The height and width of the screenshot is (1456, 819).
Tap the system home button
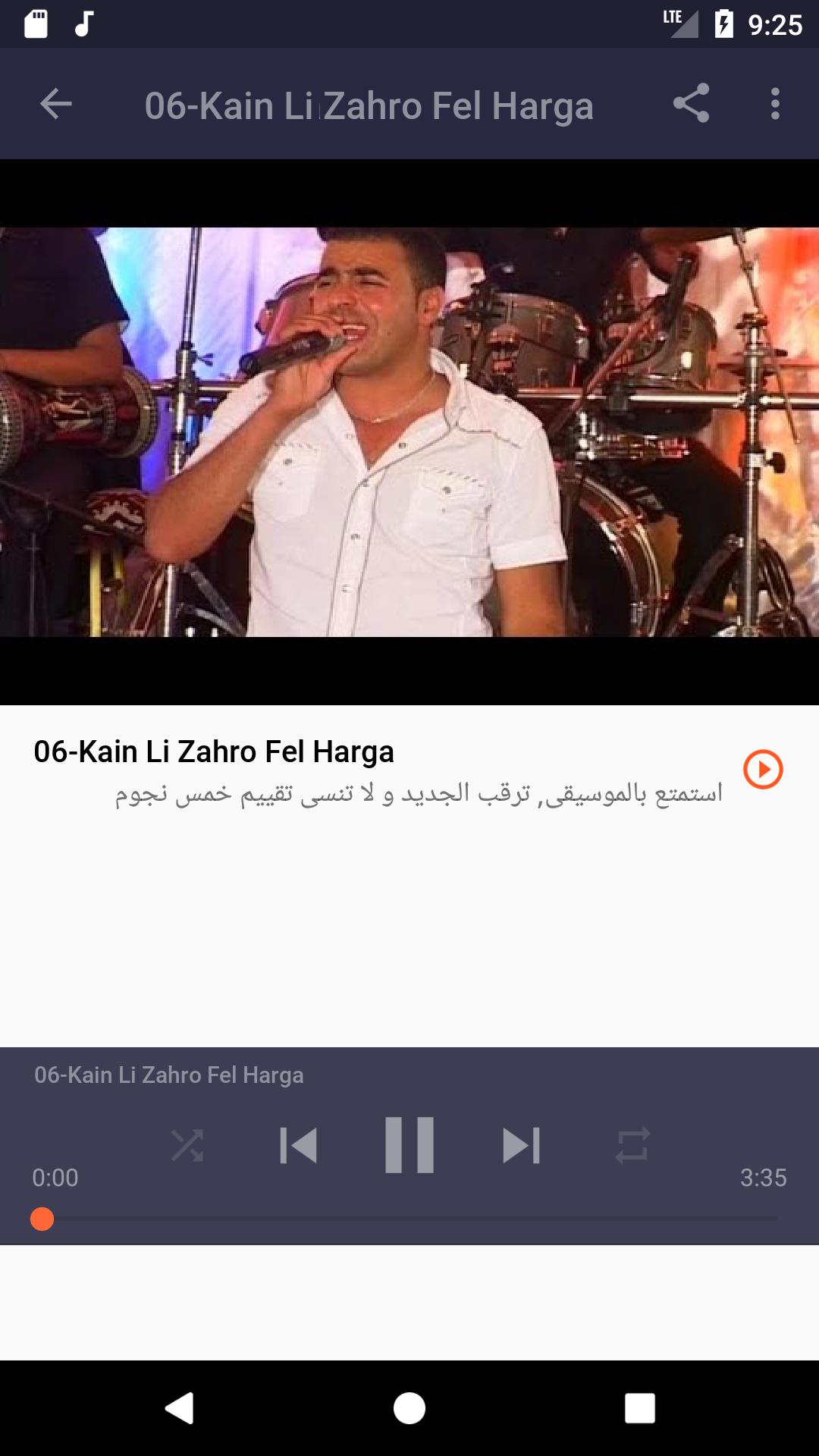pos(409,1408)
